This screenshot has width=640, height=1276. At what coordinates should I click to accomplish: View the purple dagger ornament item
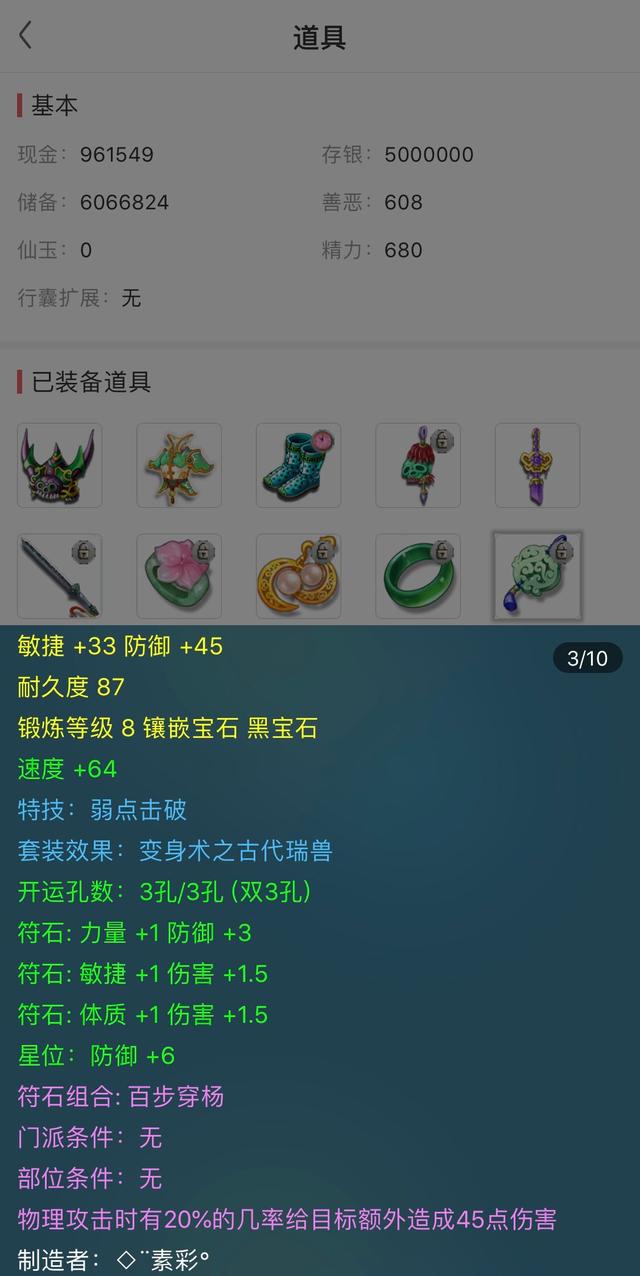tap(537, 465)
